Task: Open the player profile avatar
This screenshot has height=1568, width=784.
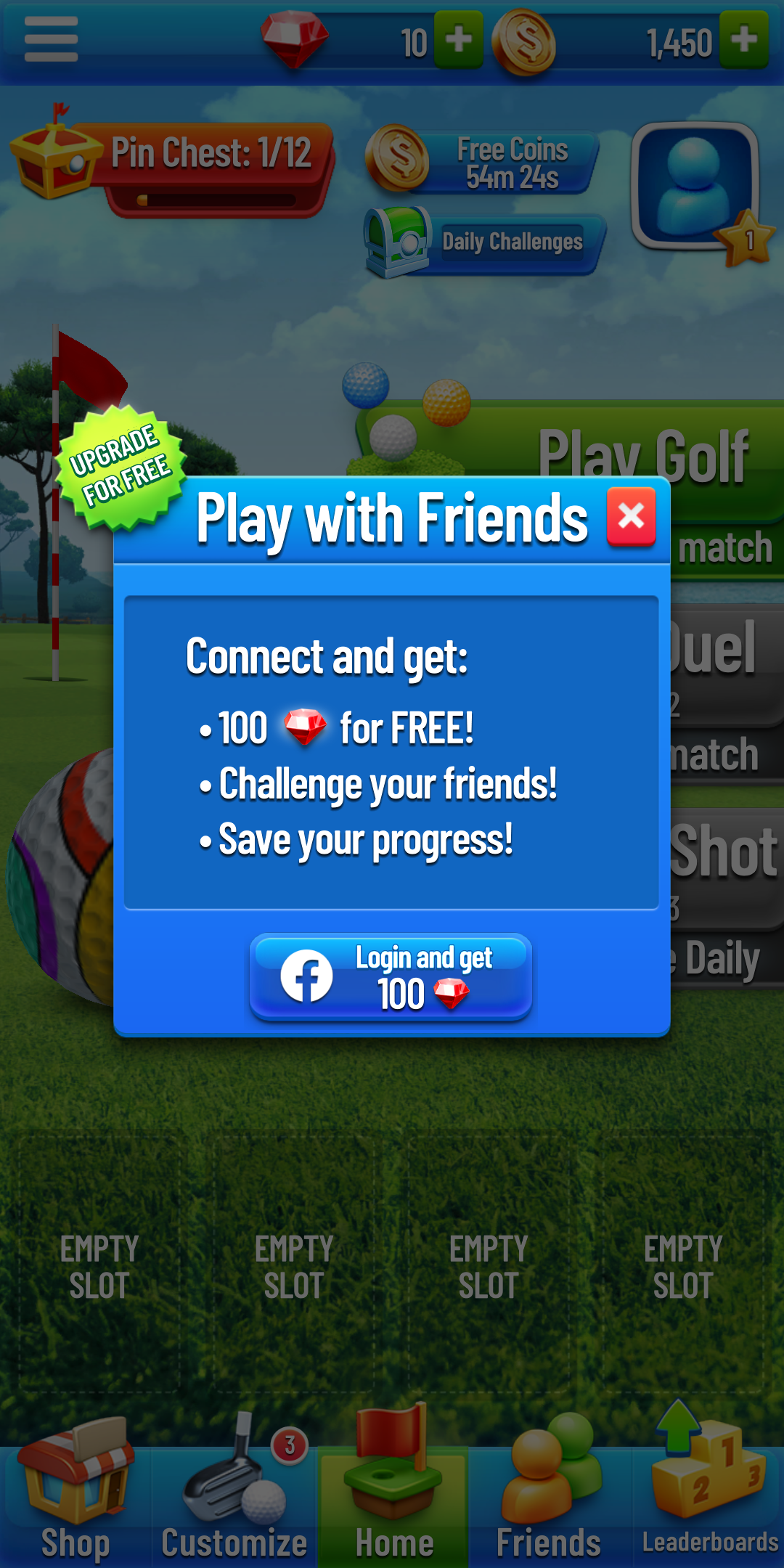Action: tap(695, 189)
